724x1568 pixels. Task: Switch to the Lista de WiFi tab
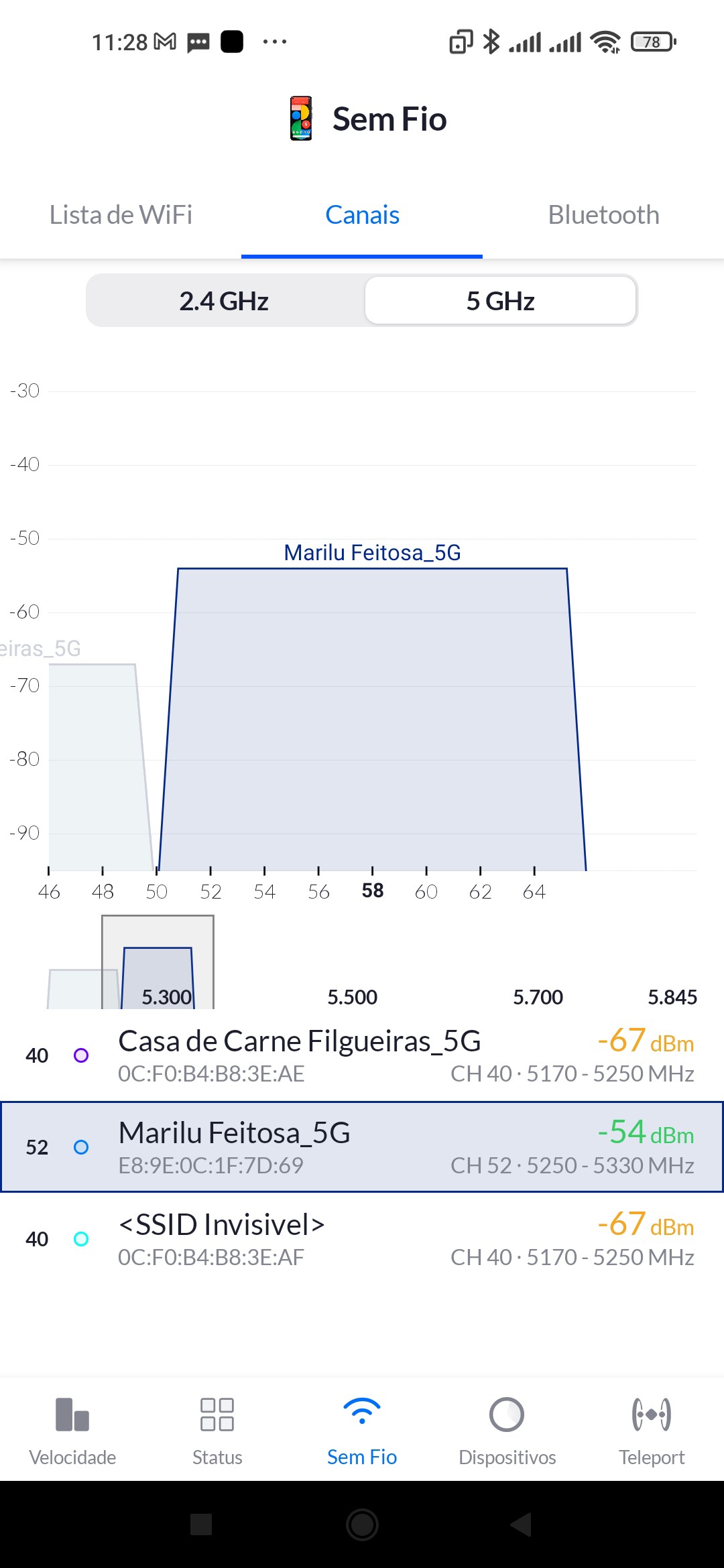pyautogui.click(x=121, y=215)
